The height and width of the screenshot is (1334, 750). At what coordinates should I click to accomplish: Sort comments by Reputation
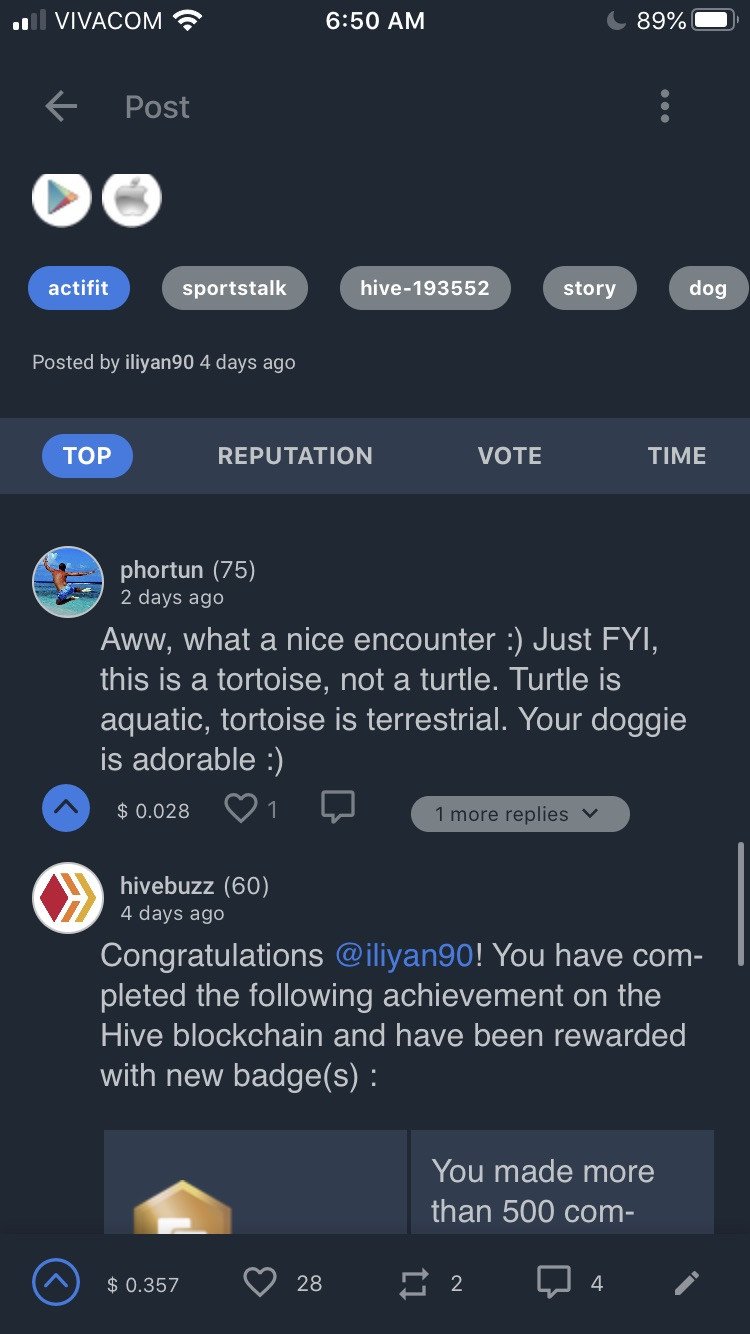coord(295,456)
